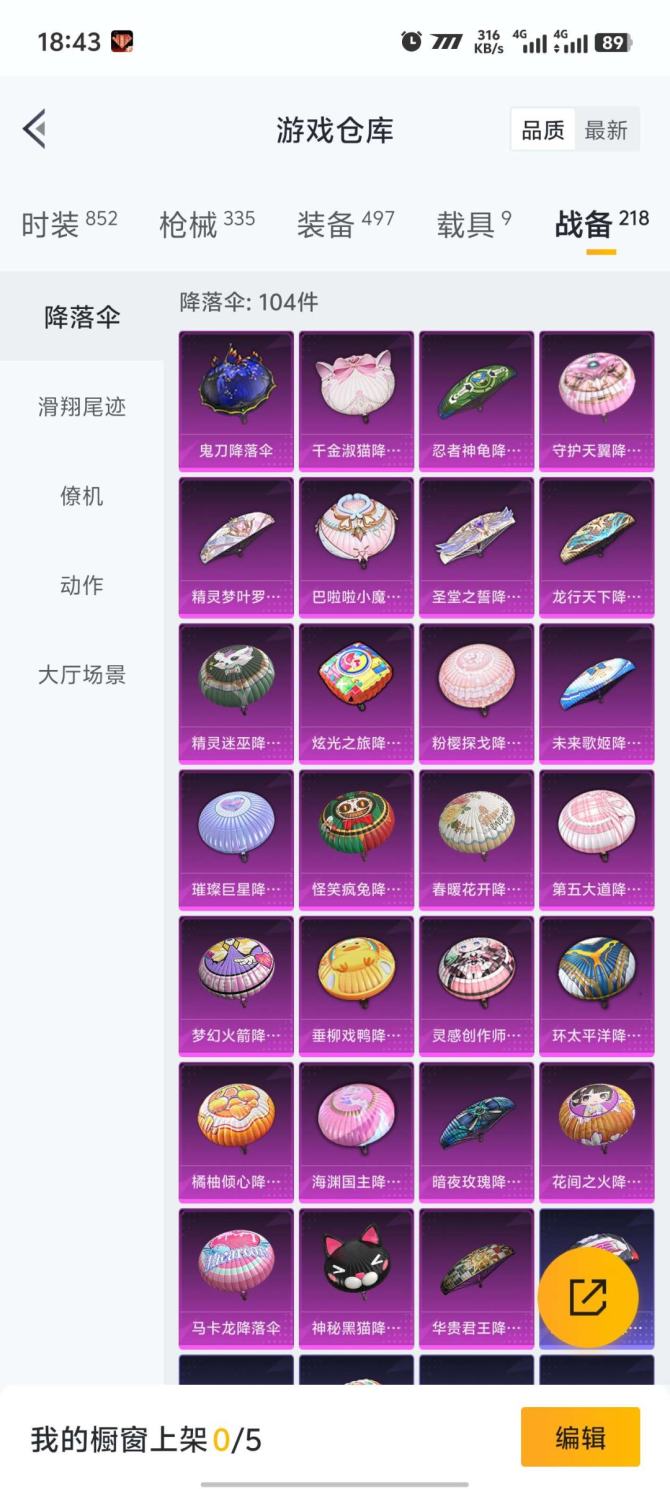Image resolution: width=670 pixels, height=1489 pixels.
Task: Open the 鬼刀降落伞 item
Action: coord(236,401)
